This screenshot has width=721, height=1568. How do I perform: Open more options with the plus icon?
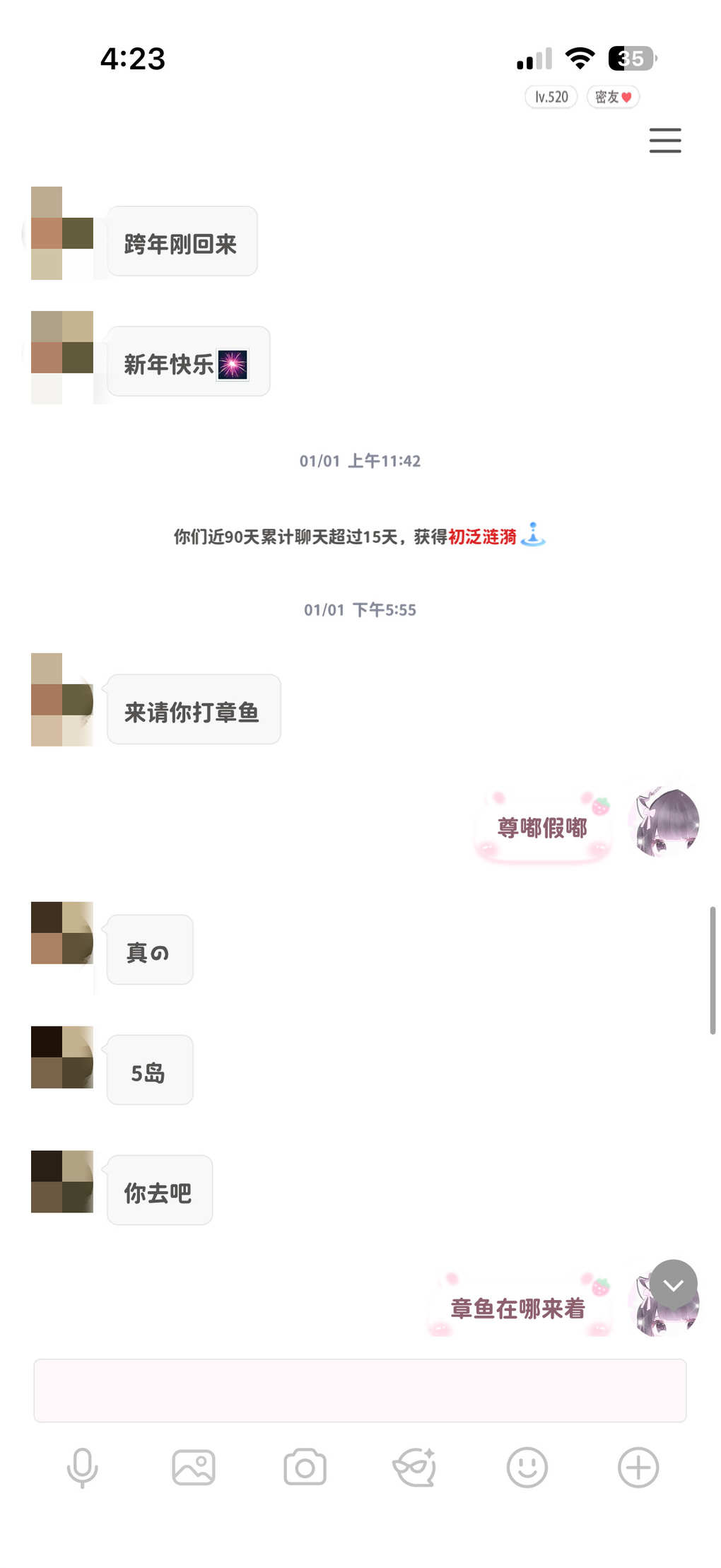click(638, 1468)
